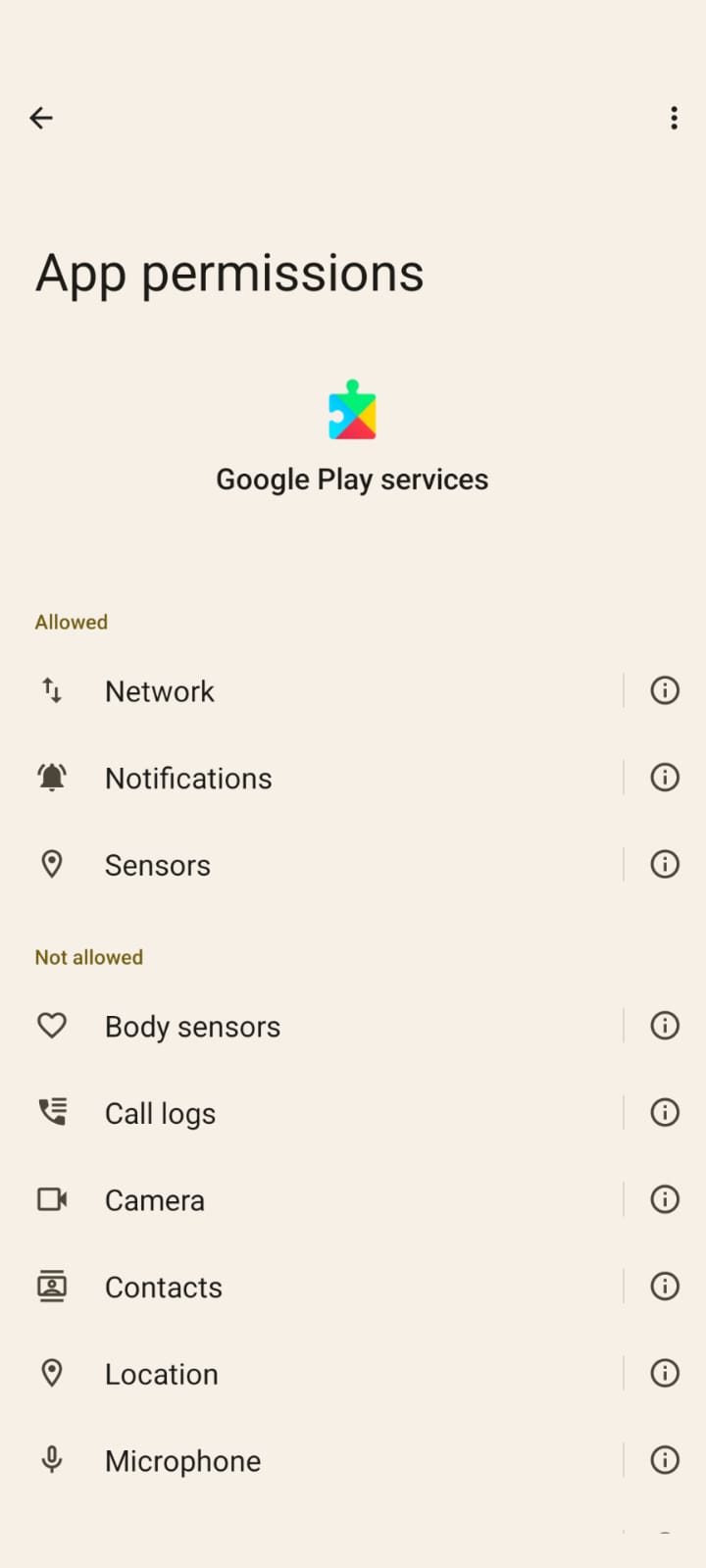Screen dimensions: 706x1568
Task: View info about Call logs permission
Action: point(665,1113)
